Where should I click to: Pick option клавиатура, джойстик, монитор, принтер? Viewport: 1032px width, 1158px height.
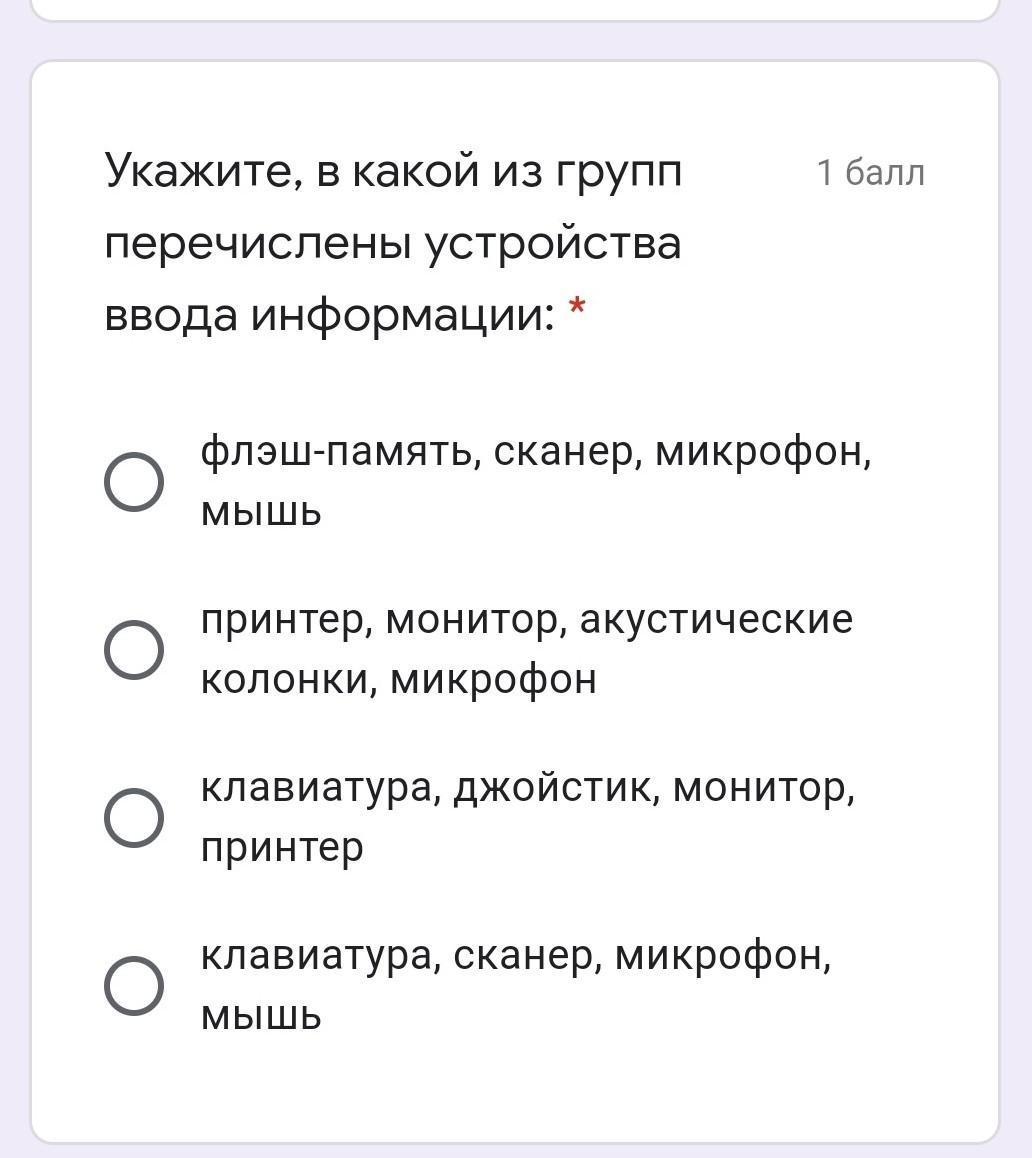point(134,817)
